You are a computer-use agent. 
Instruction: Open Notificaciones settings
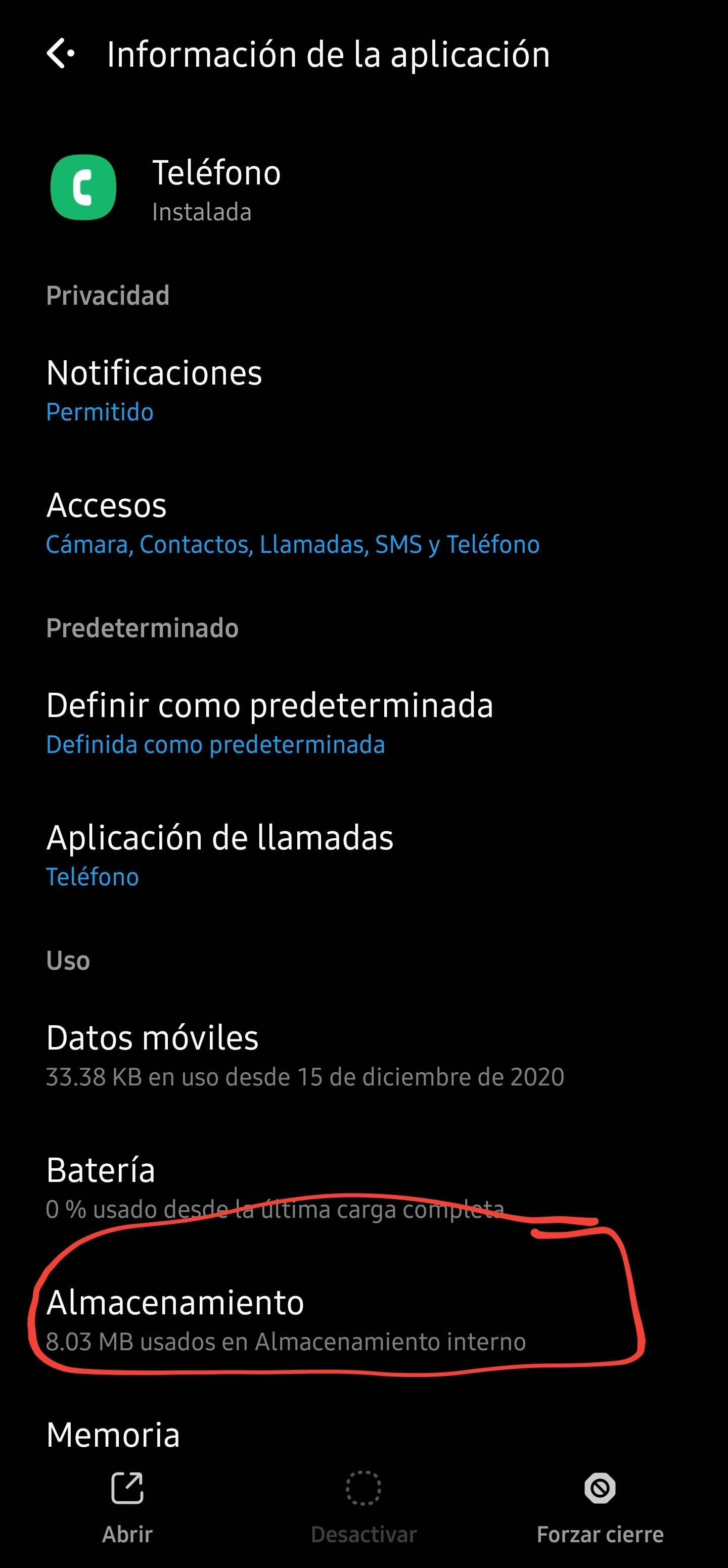(x=363, y=390)
